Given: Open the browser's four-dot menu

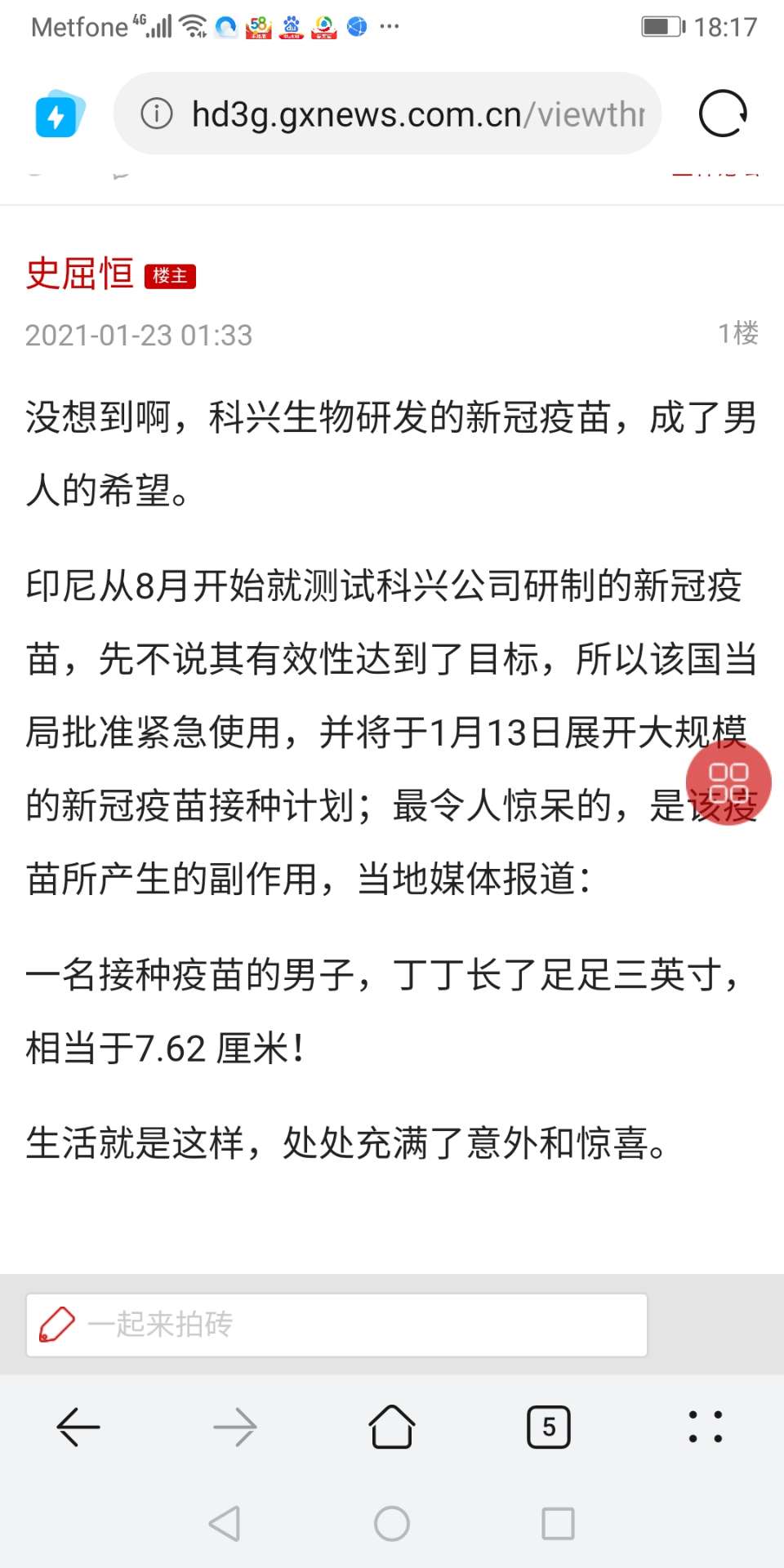Looking at the screenshot, I should pyautogui.click(x=706, y=1427).
